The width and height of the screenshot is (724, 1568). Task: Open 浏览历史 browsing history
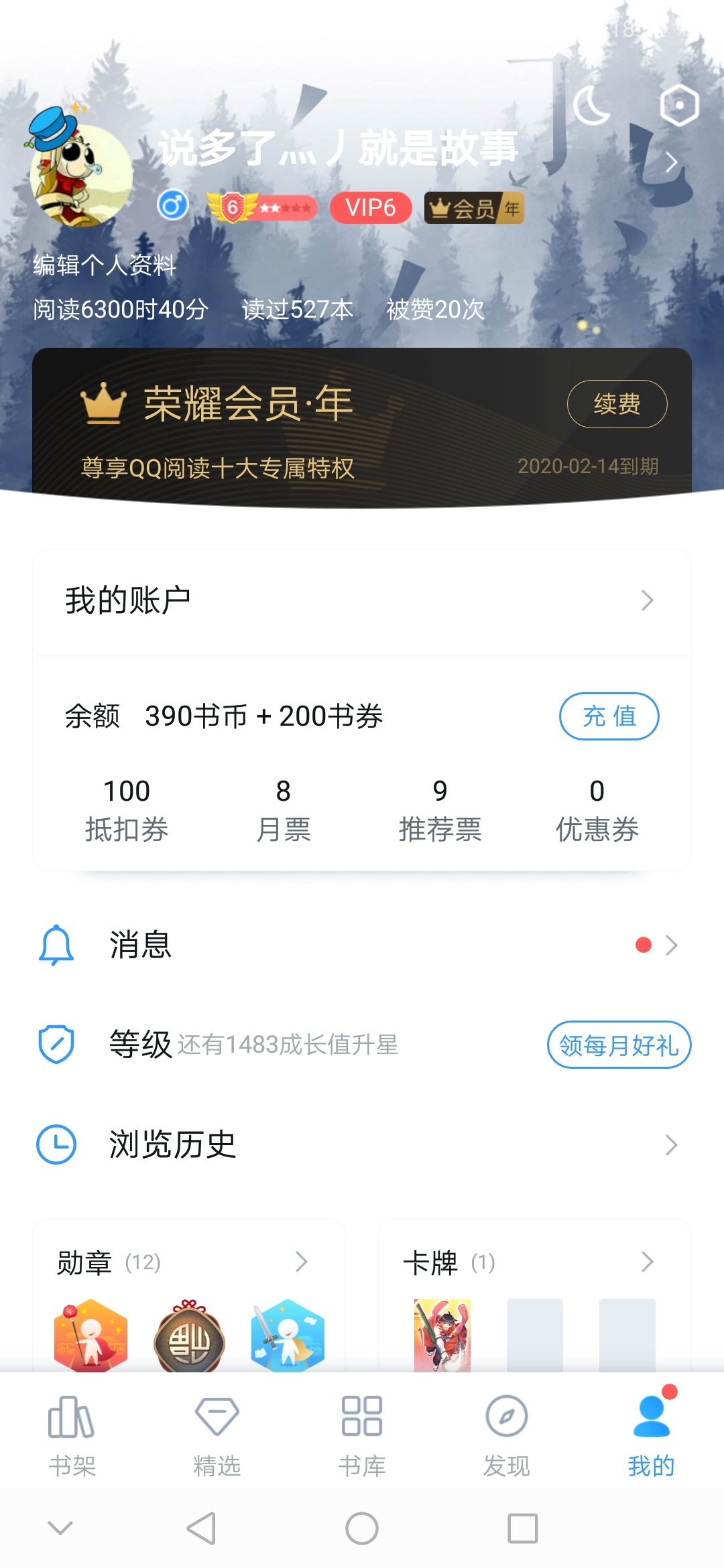(x=362, y=1145)
